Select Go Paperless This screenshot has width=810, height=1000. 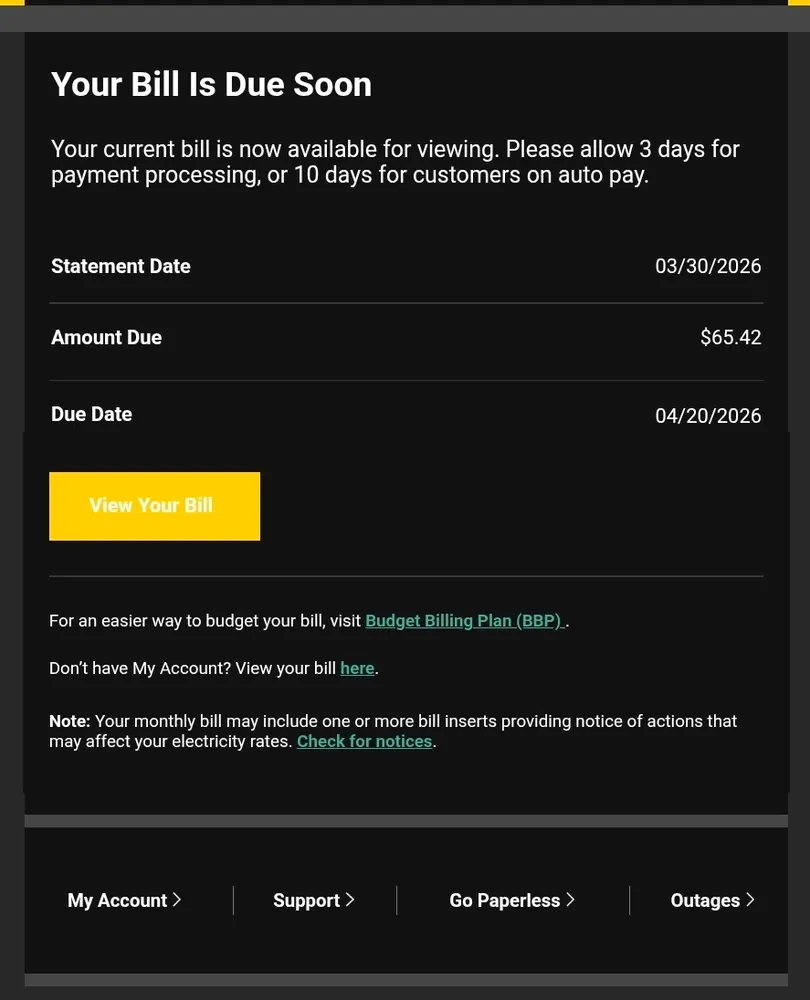[512, 900]
